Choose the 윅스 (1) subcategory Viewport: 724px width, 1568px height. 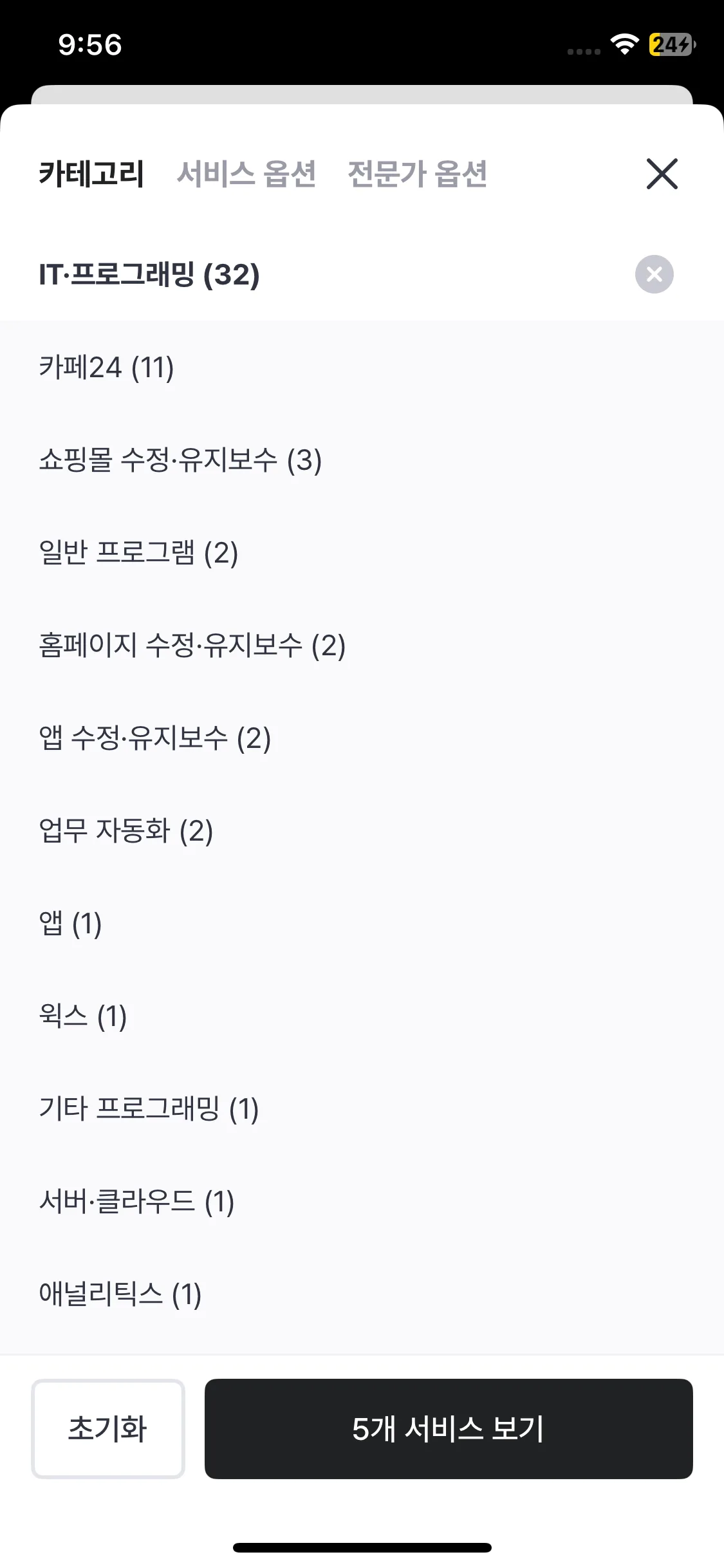362,1016
